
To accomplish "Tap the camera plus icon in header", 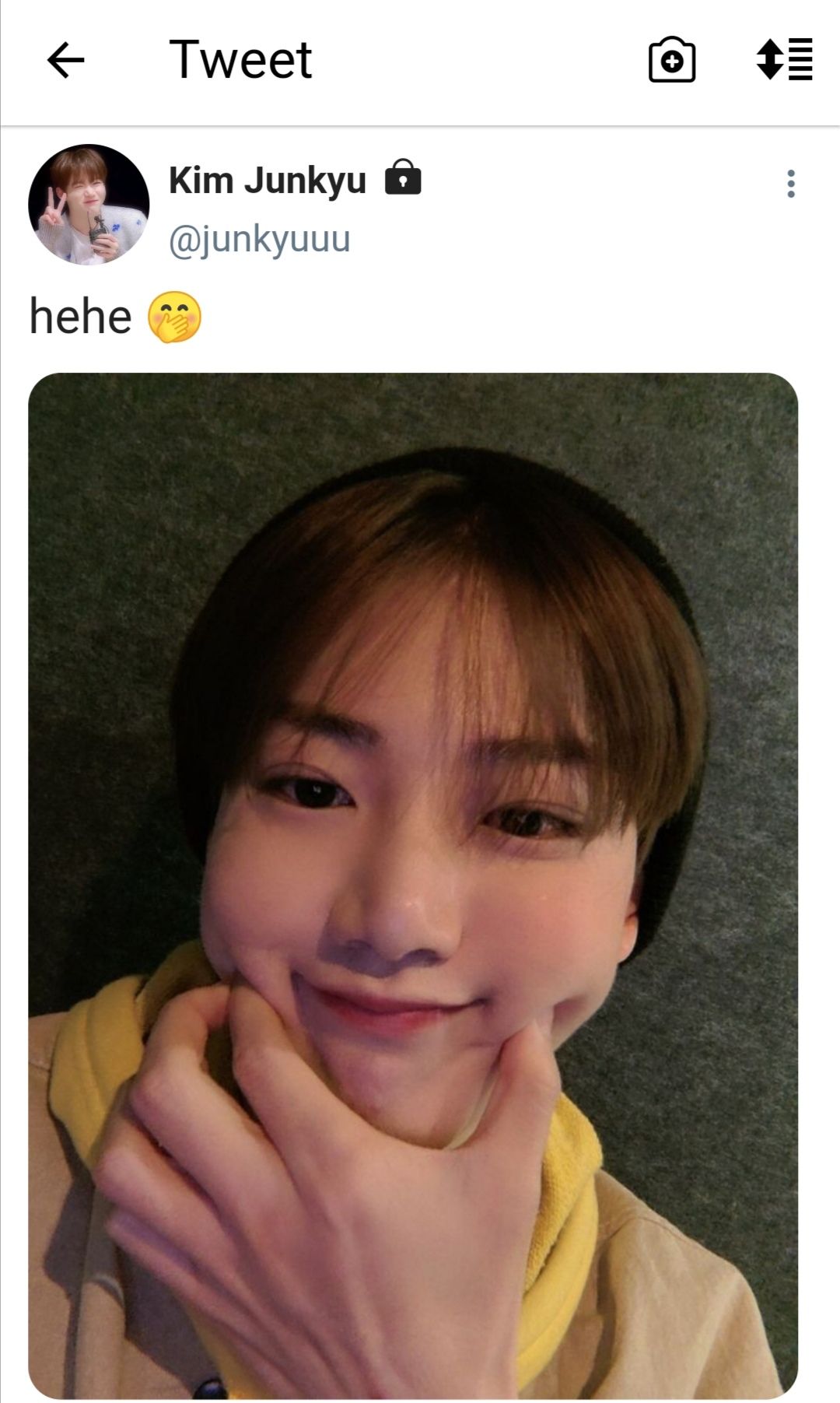I will (672, 60).
